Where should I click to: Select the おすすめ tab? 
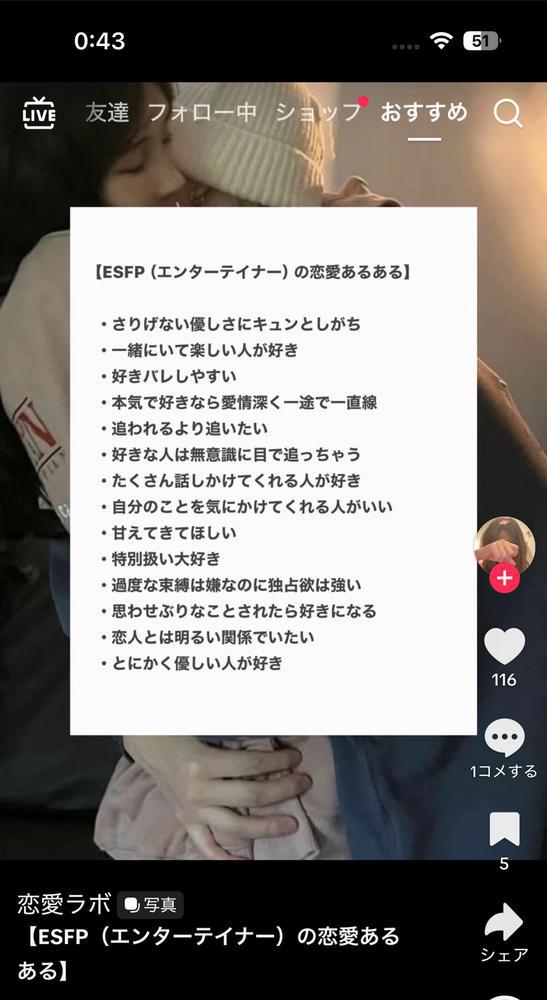click(424, 113)
